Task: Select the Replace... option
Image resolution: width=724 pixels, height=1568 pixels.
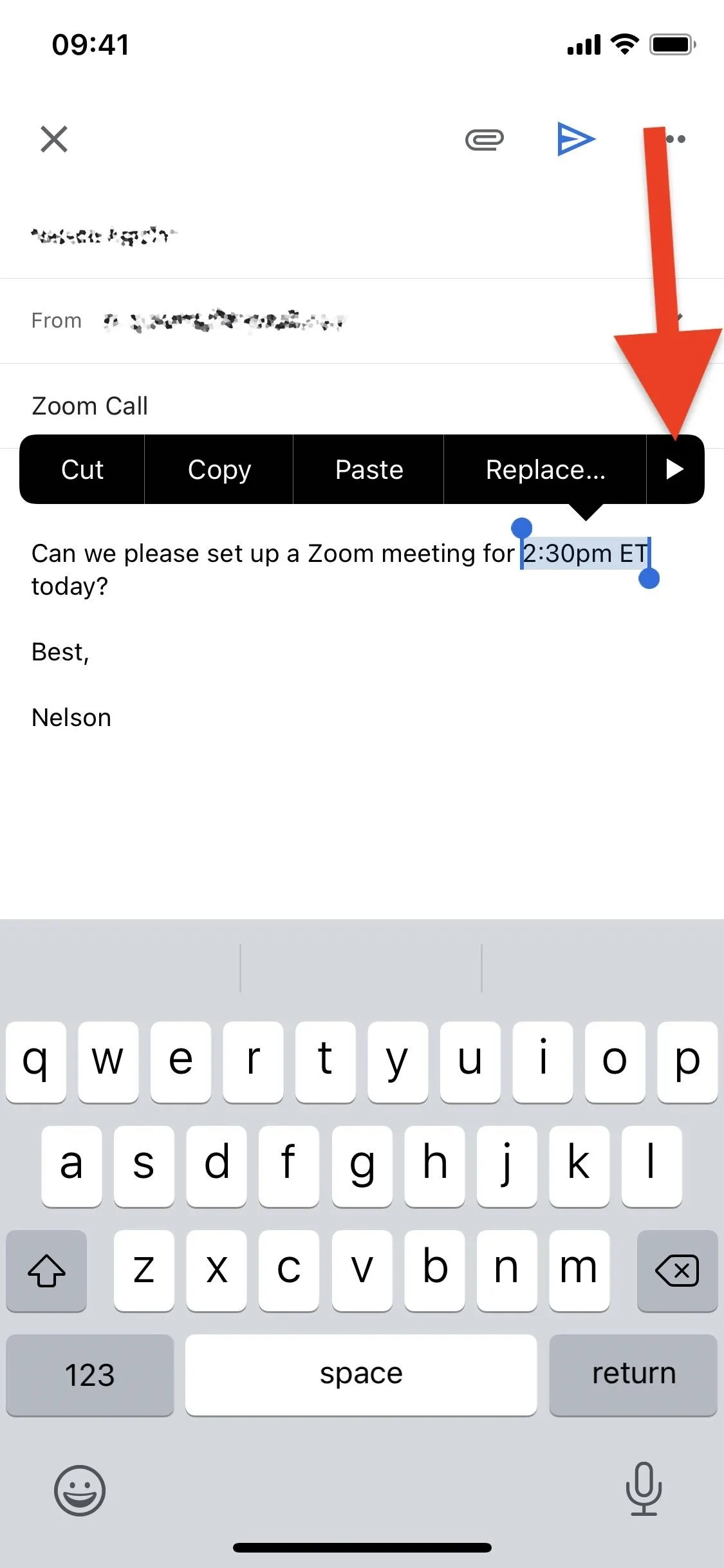Action: click(x=545, y=469)
